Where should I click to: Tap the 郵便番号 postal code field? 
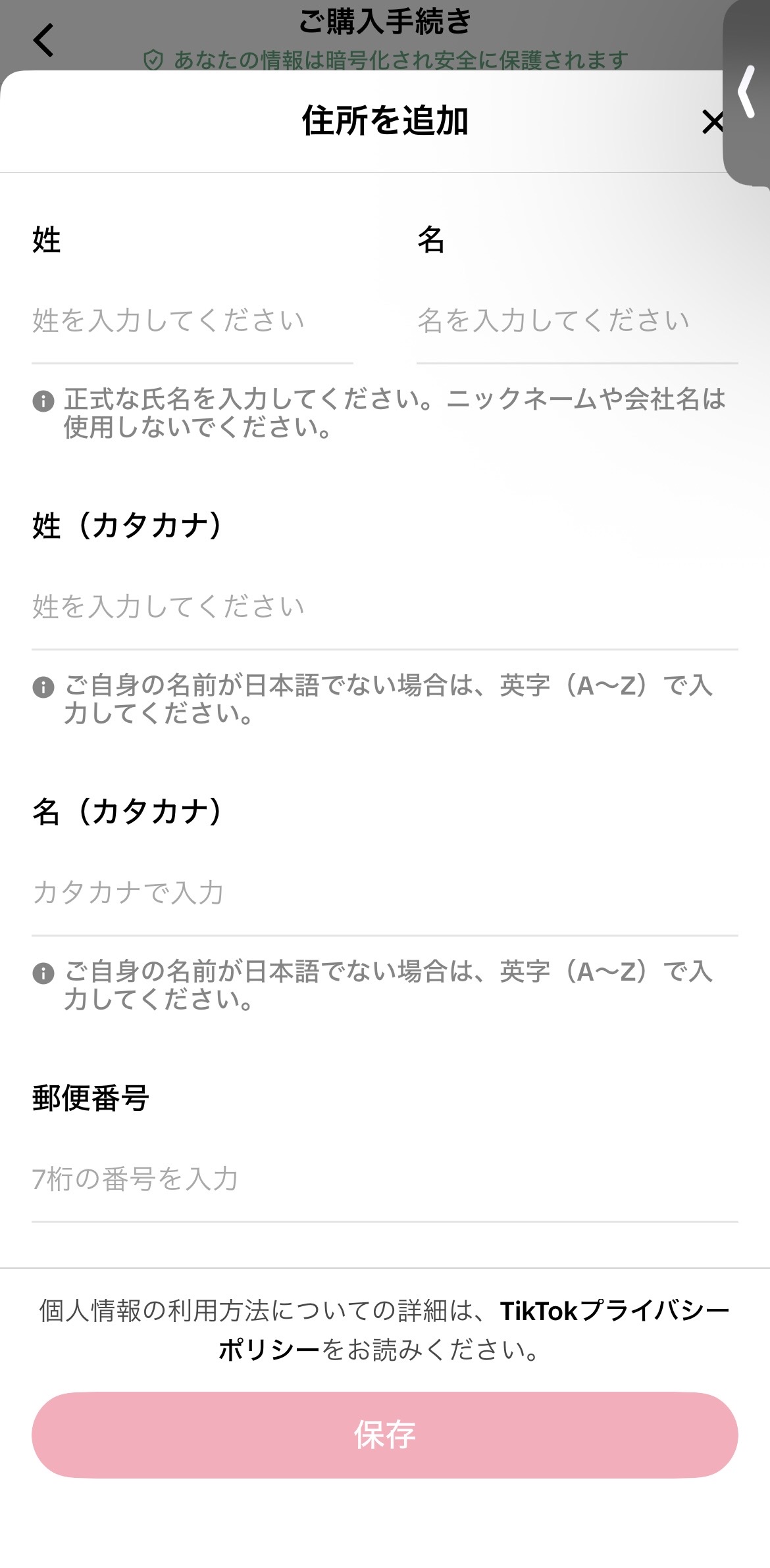[x=384, y=1179]
